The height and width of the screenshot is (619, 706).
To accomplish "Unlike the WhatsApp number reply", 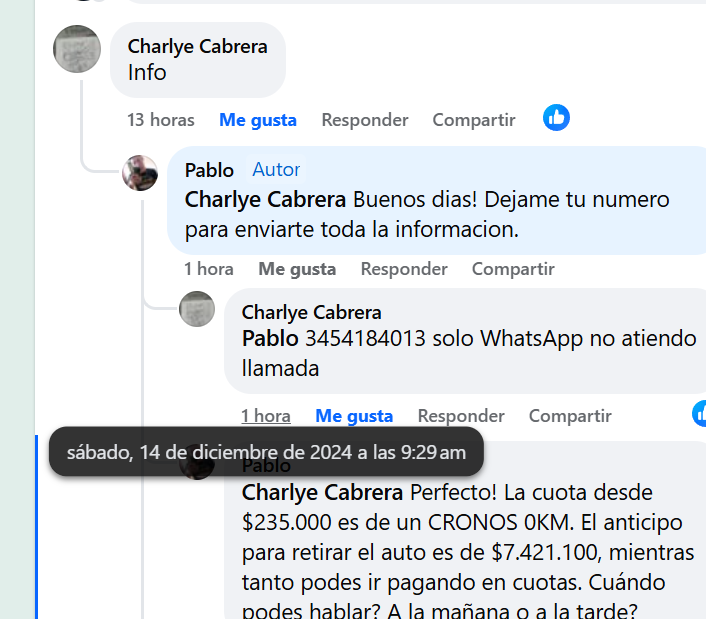I will pyautogui.click(x=353, y=416).
